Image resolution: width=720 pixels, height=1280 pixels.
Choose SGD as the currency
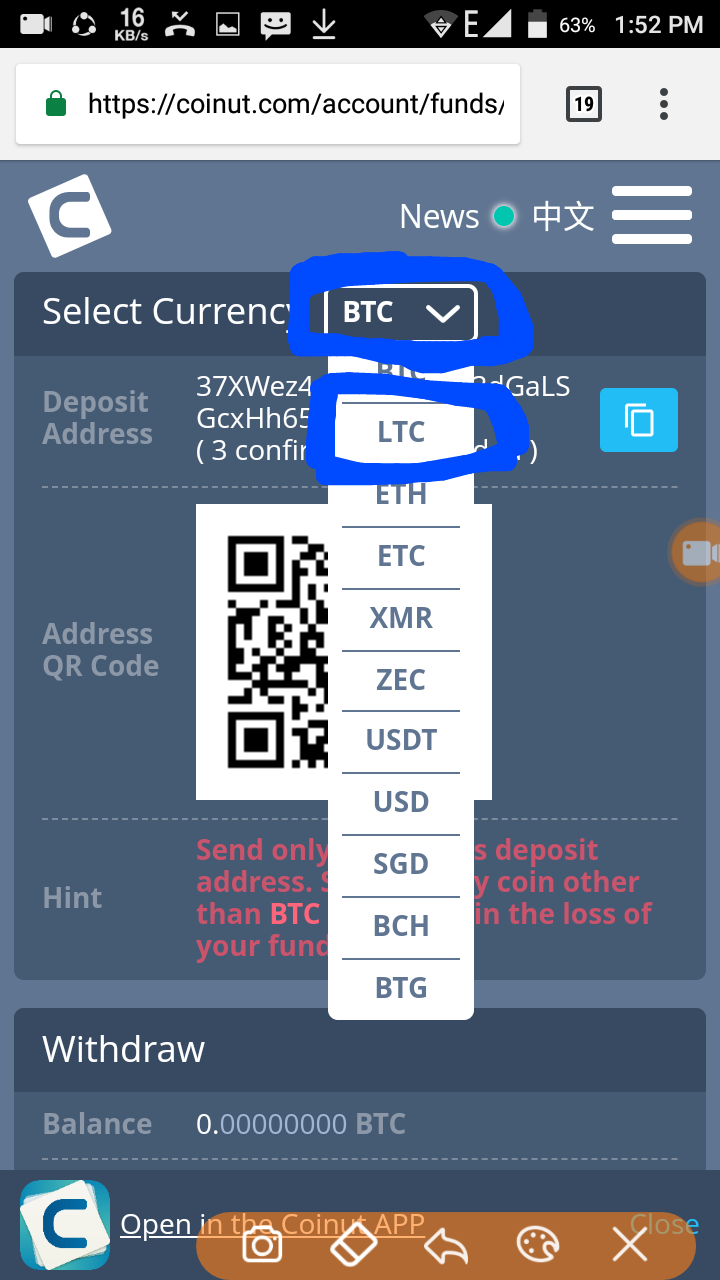pos(401,865)
